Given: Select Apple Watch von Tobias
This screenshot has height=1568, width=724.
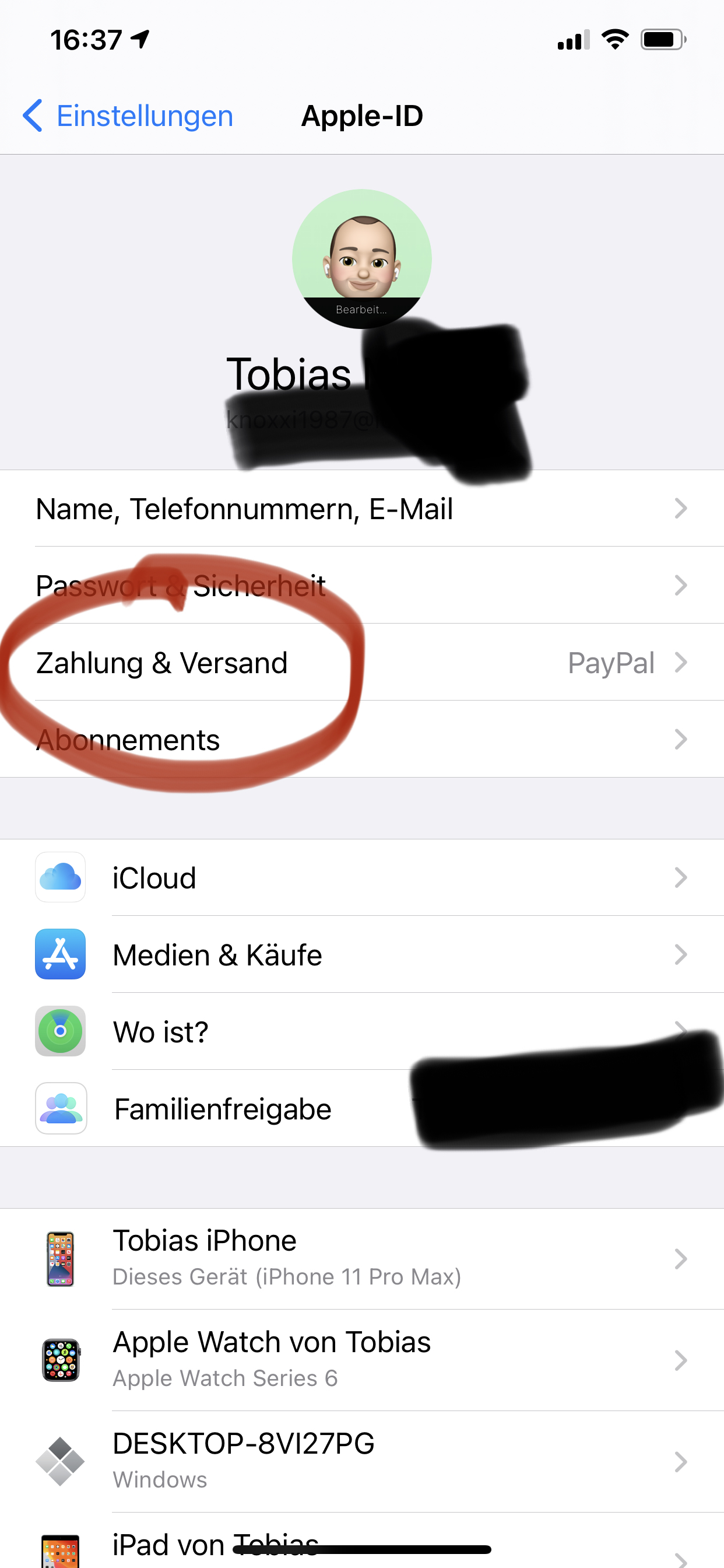Looking at the screenshot, I should point(361,1360).
